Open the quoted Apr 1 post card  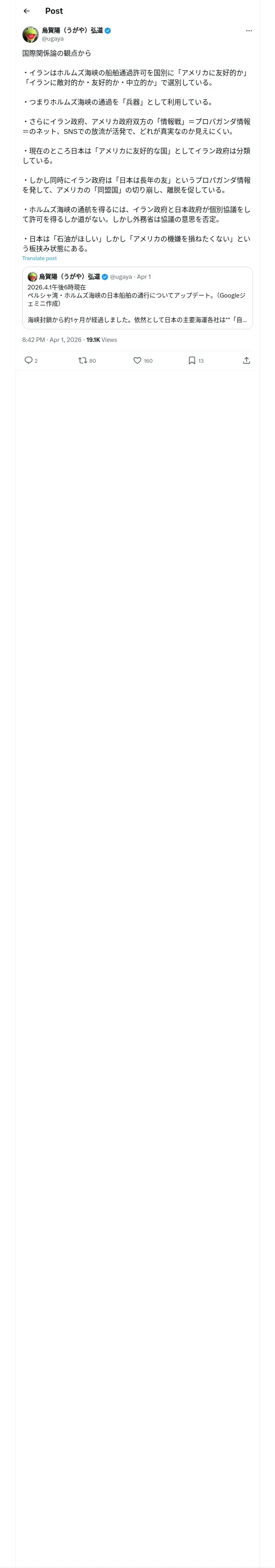click(137, 298)
